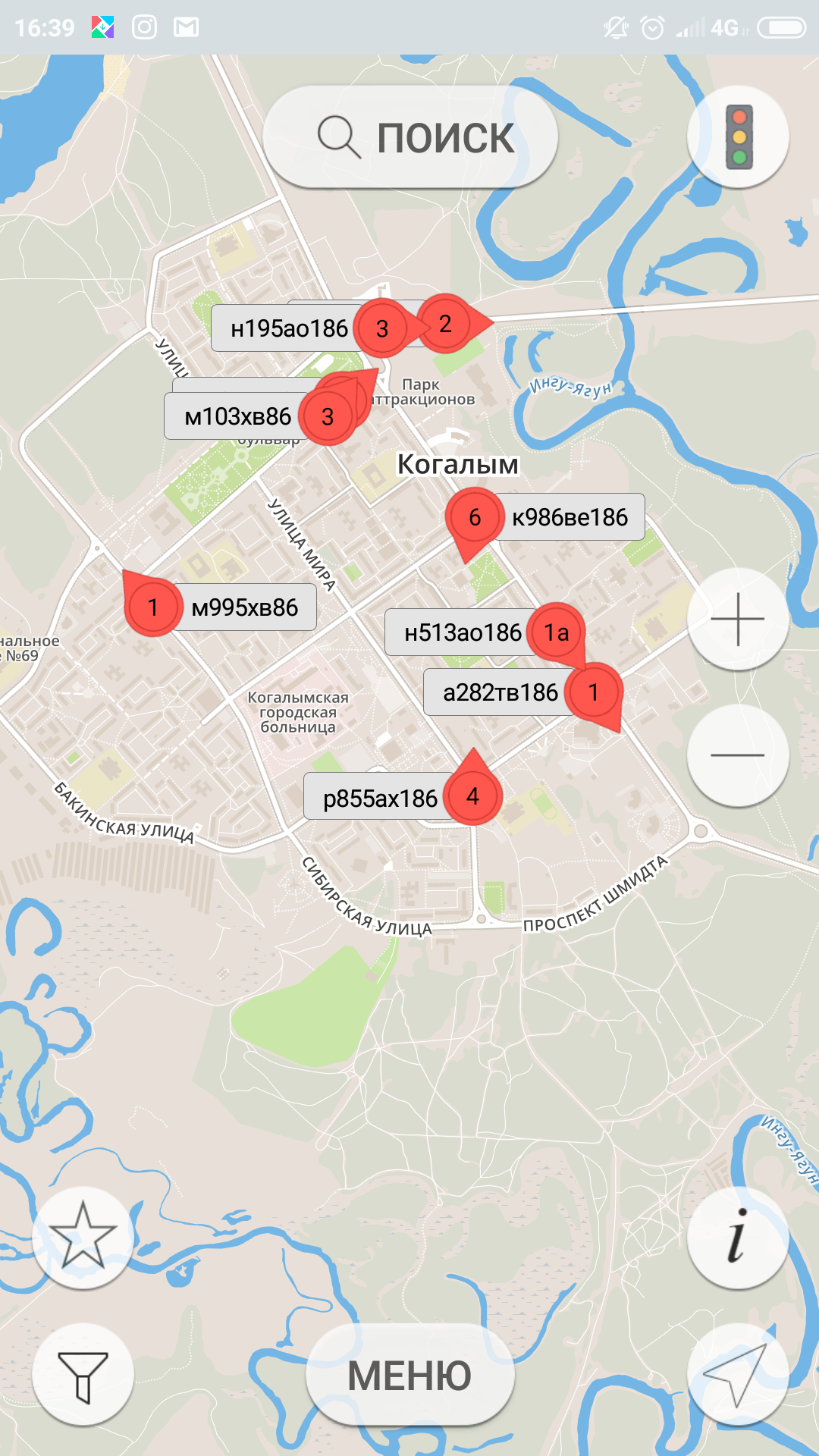Open the МЕНЮ button
819x1456 pixels.
pos(410,1375)
